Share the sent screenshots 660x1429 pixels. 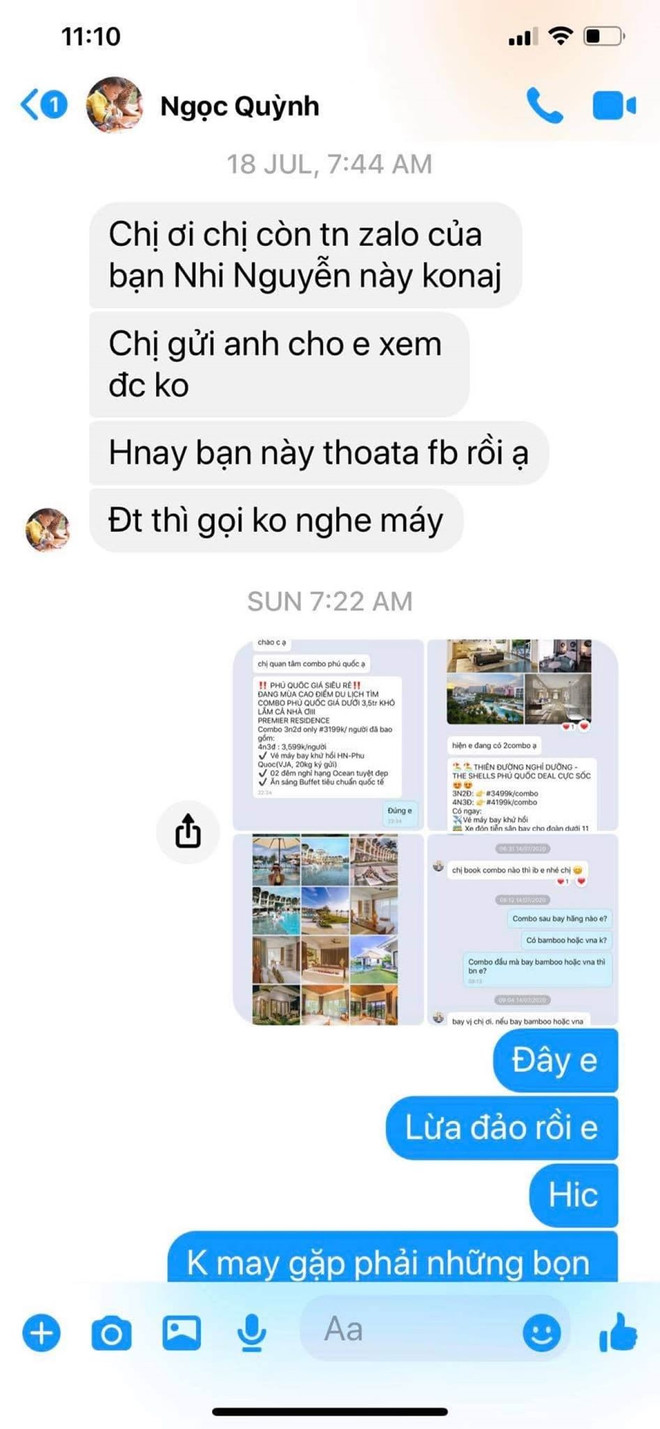pos(188,831)
